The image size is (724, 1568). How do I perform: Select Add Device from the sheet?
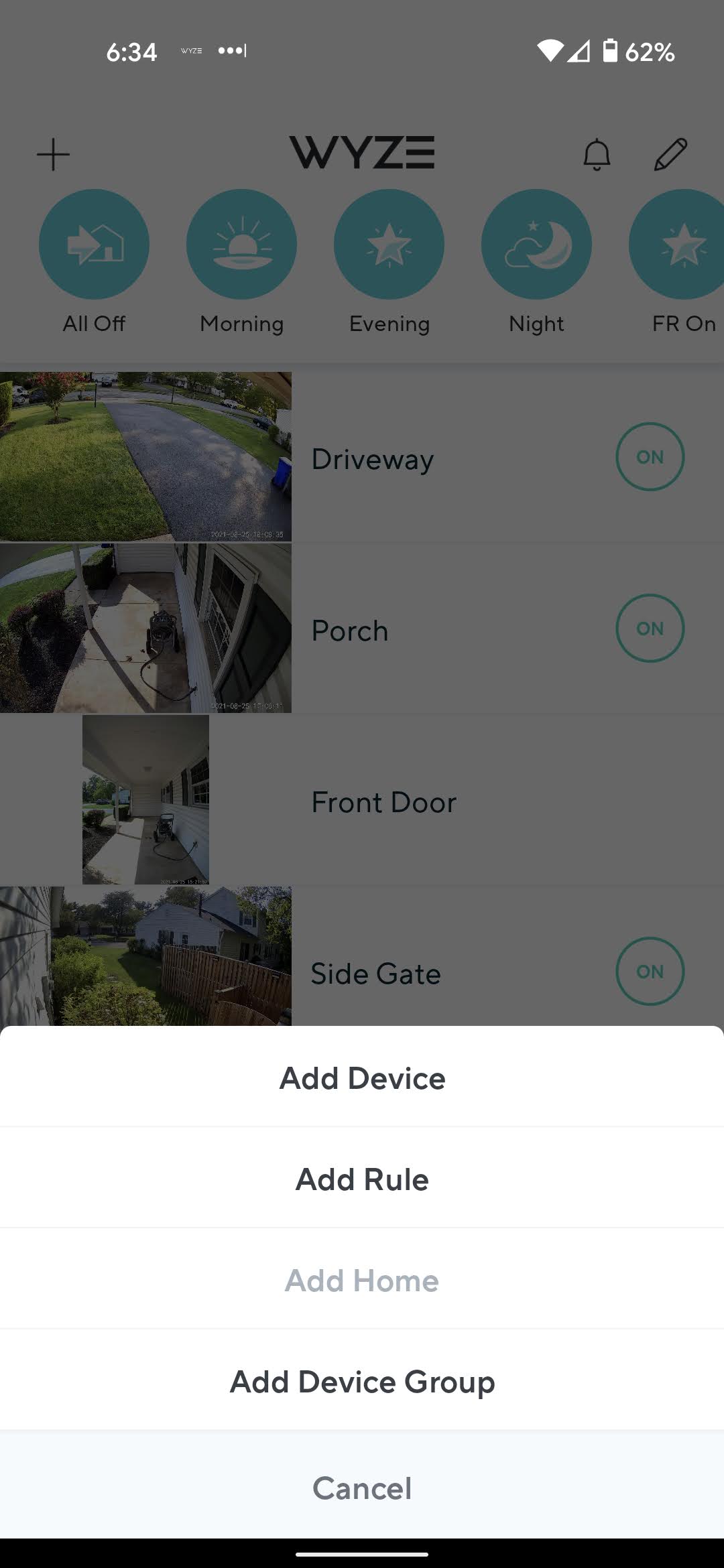(x=362, y=1078)
